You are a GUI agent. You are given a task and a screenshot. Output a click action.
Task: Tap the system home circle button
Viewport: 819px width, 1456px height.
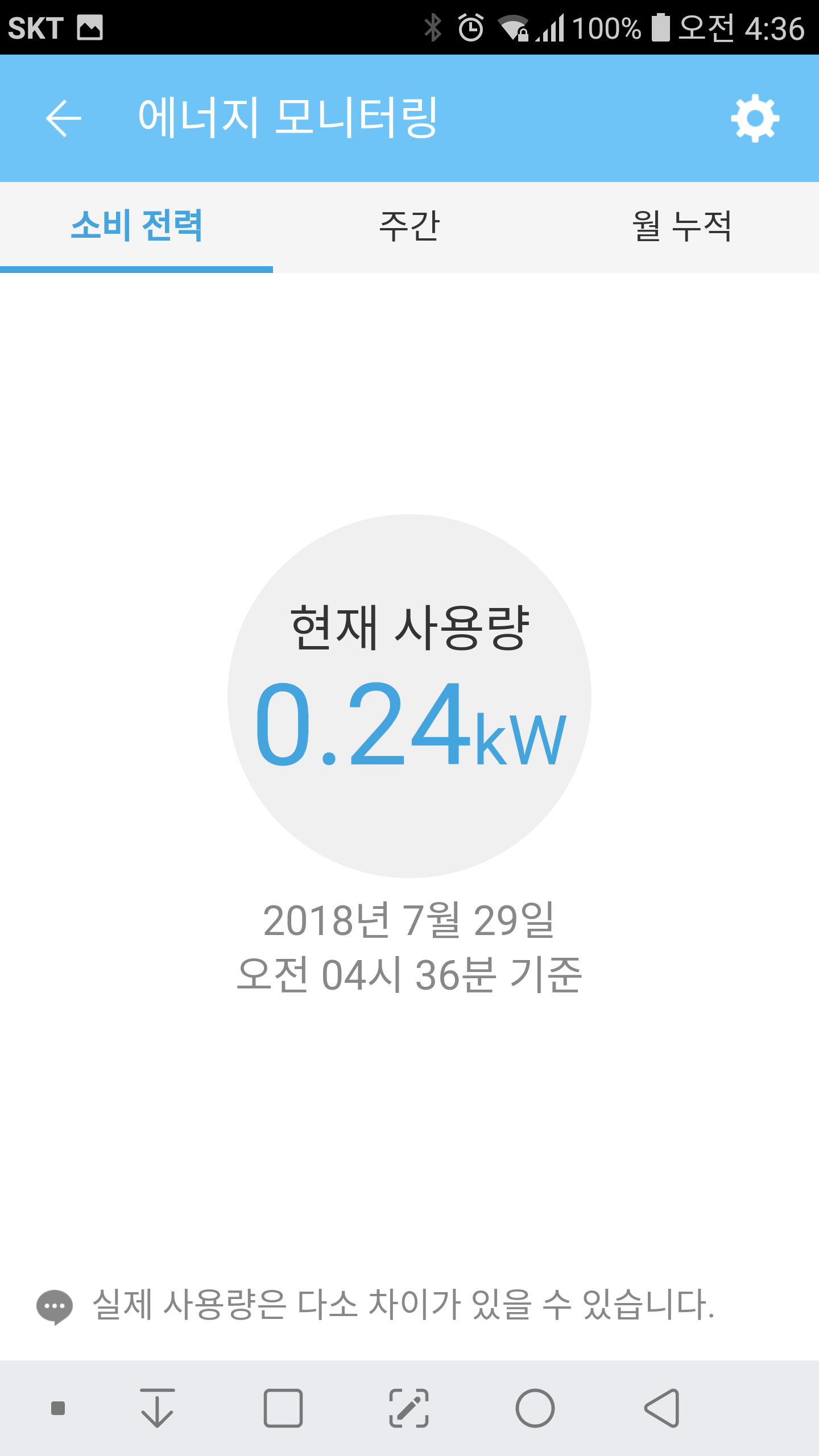535,1408
